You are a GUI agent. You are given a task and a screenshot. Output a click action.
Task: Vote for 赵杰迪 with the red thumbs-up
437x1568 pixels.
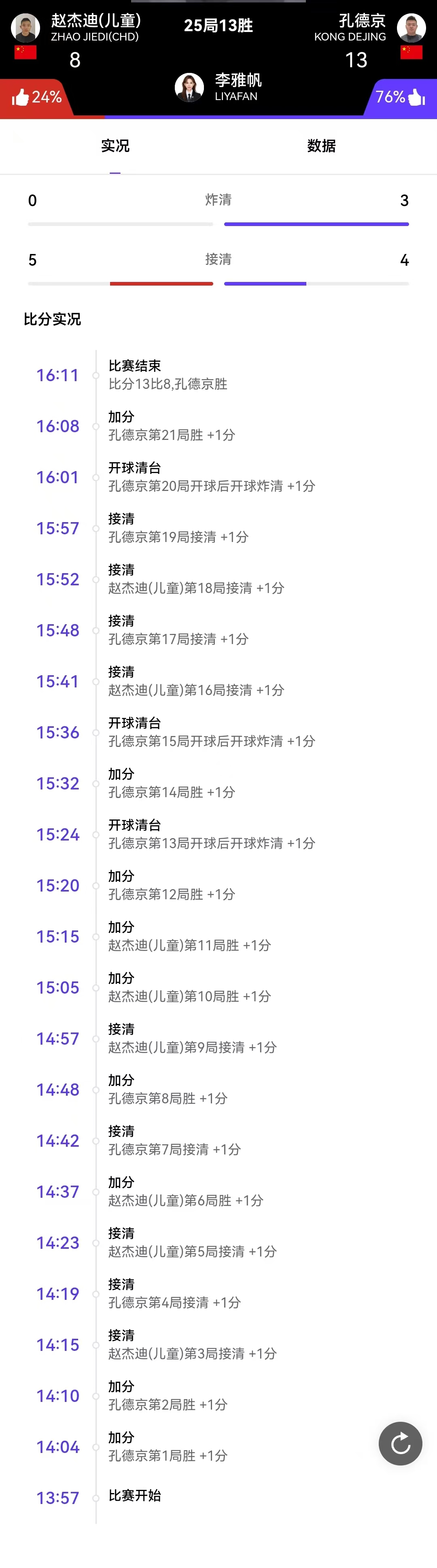point(21,97)
